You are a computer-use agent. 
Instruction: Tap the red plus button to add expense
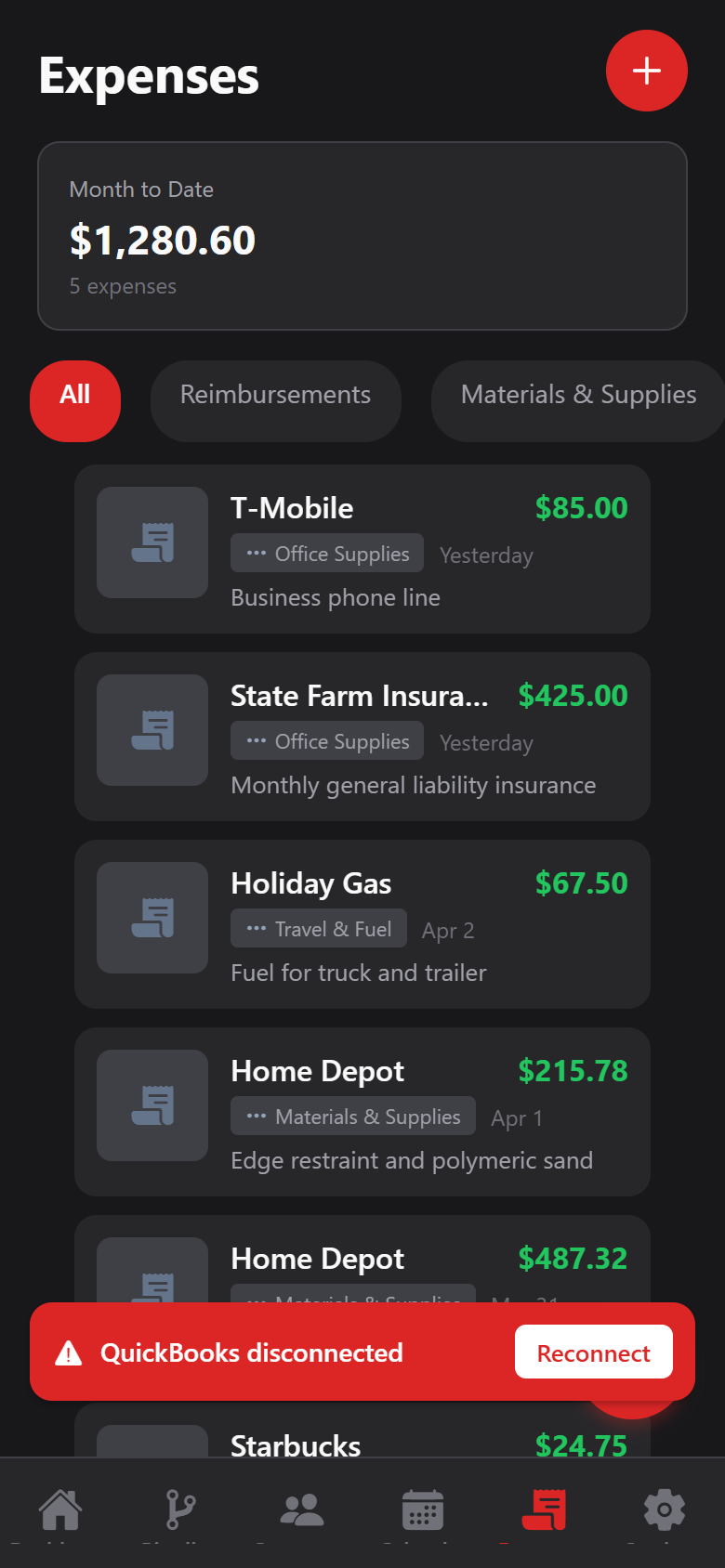[x=646, y=71]
